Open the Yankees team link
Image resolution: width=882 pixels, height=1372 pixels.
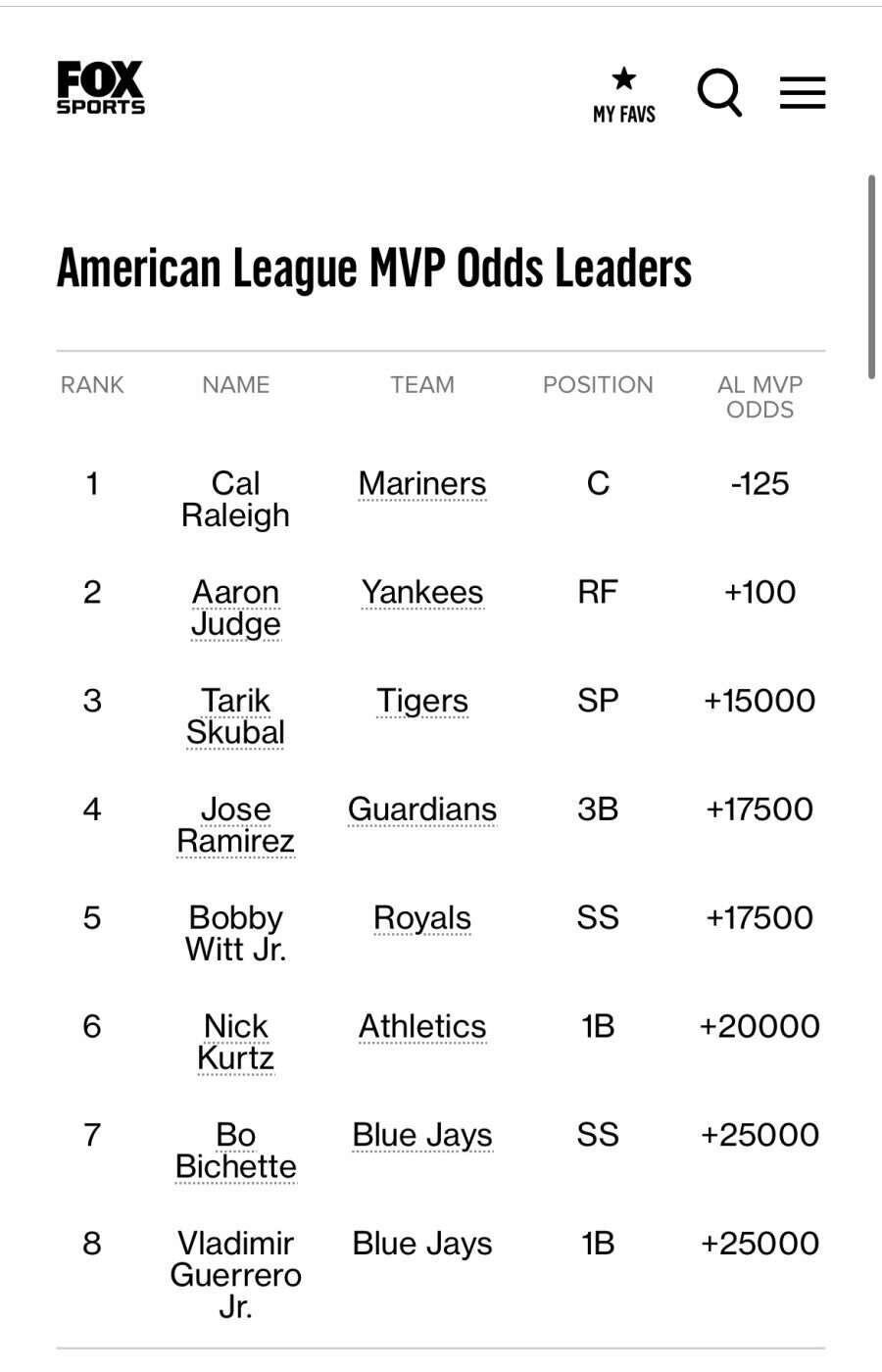click(422, 593)
